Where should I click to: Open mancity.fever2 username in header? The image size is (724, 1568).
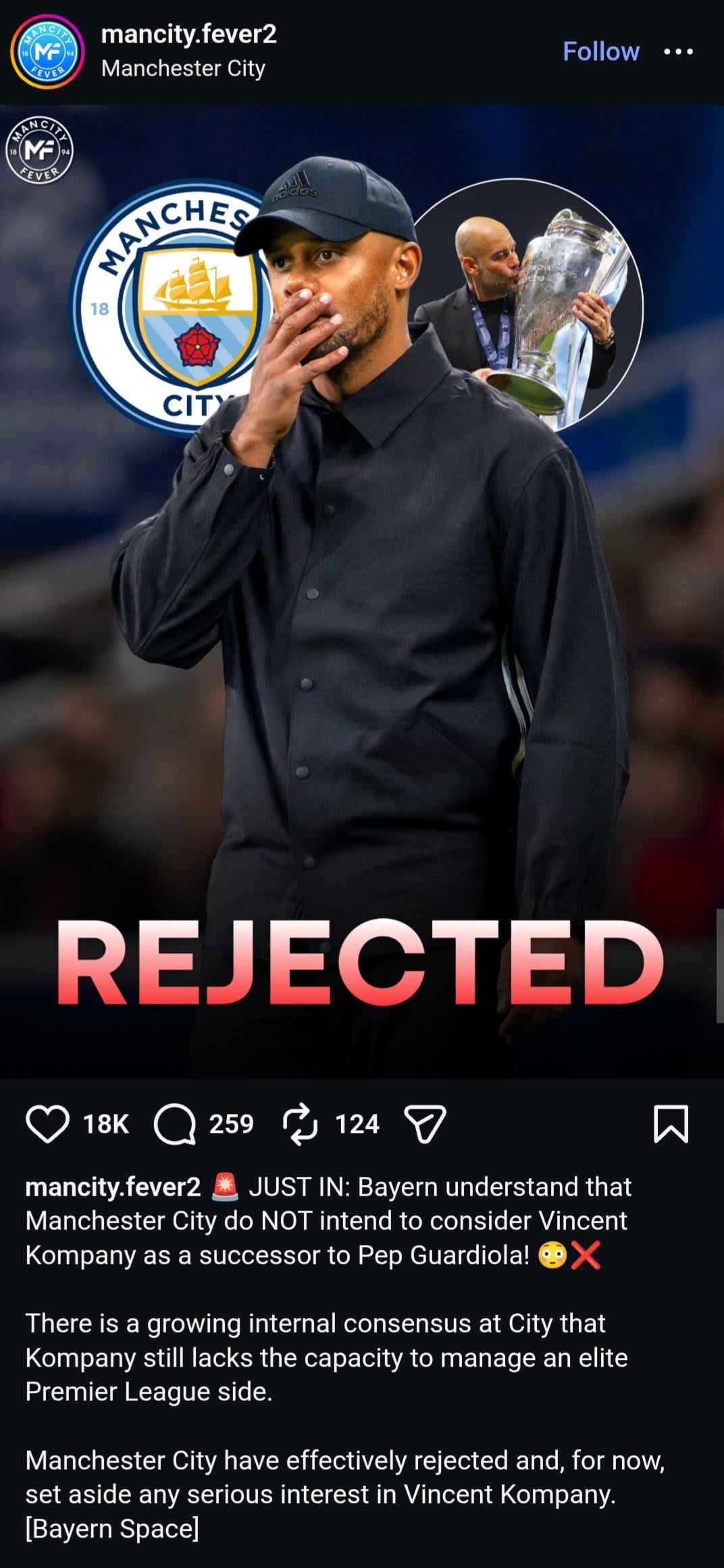(188, 34)
